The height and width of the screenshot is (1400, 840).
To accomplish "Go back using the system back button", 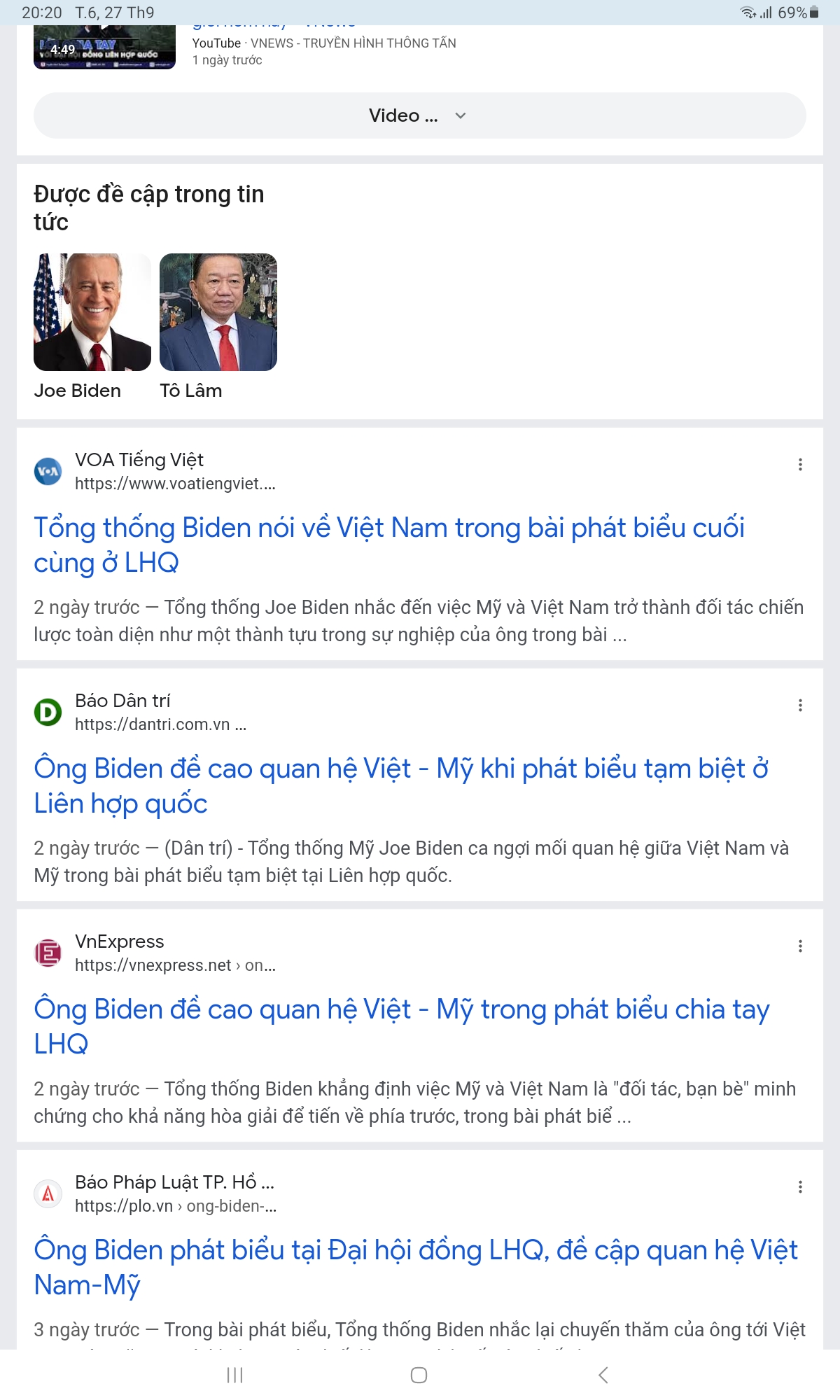I will (x=603, y=1375).
